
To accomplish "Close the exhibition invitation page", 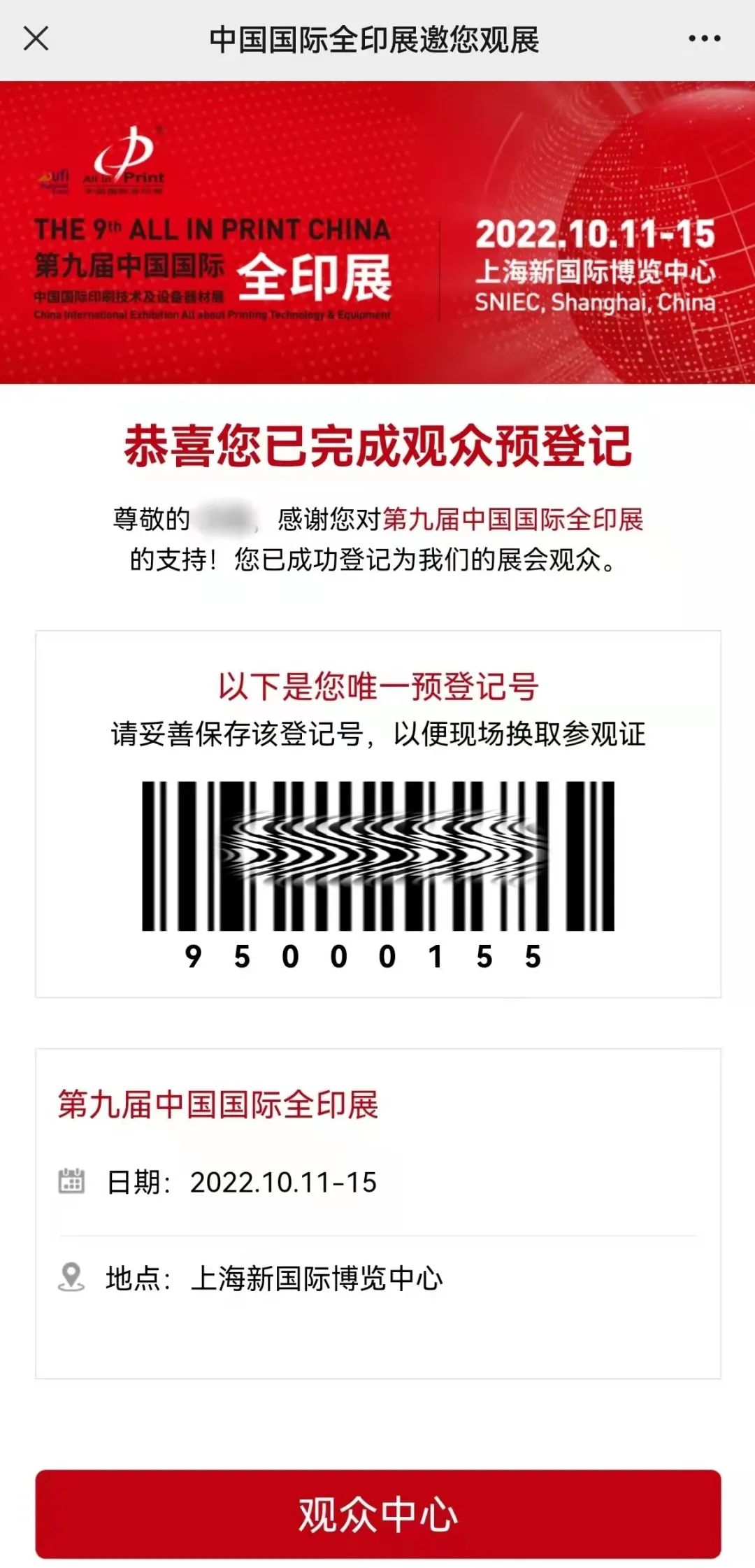I will tap(36, 38).
